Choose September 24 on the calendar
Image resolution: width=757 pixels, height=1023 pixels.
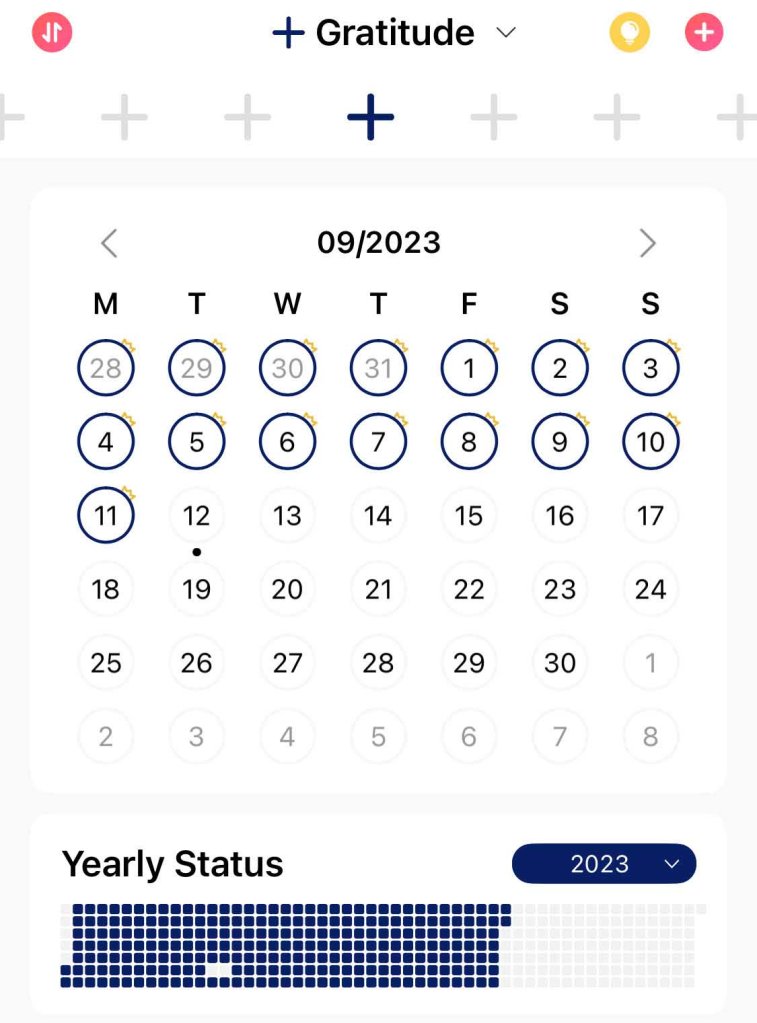pos(650,589)
